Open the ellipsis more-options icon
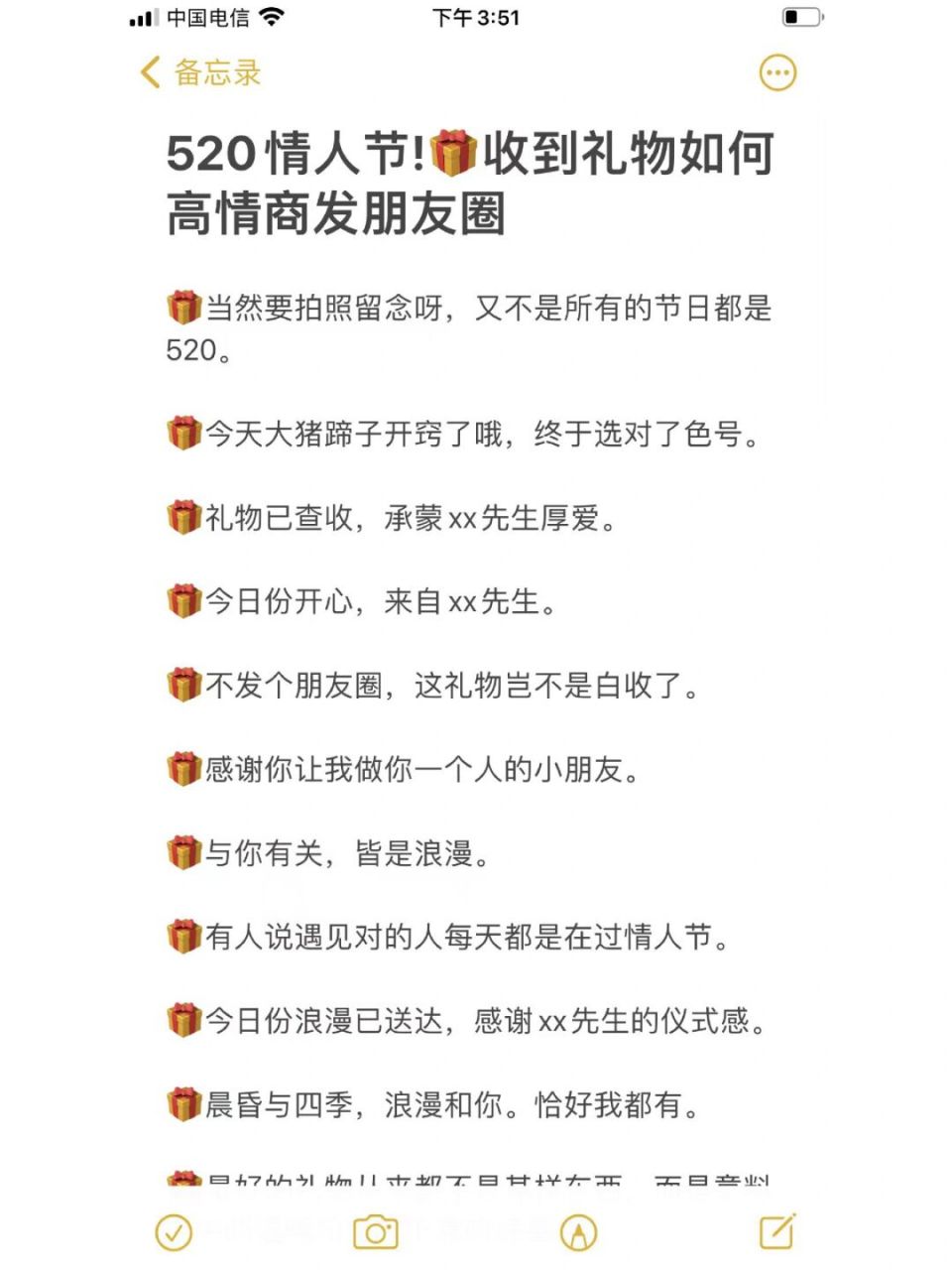The width and height of the screenshot is (952, 1270). pos(778,73)
